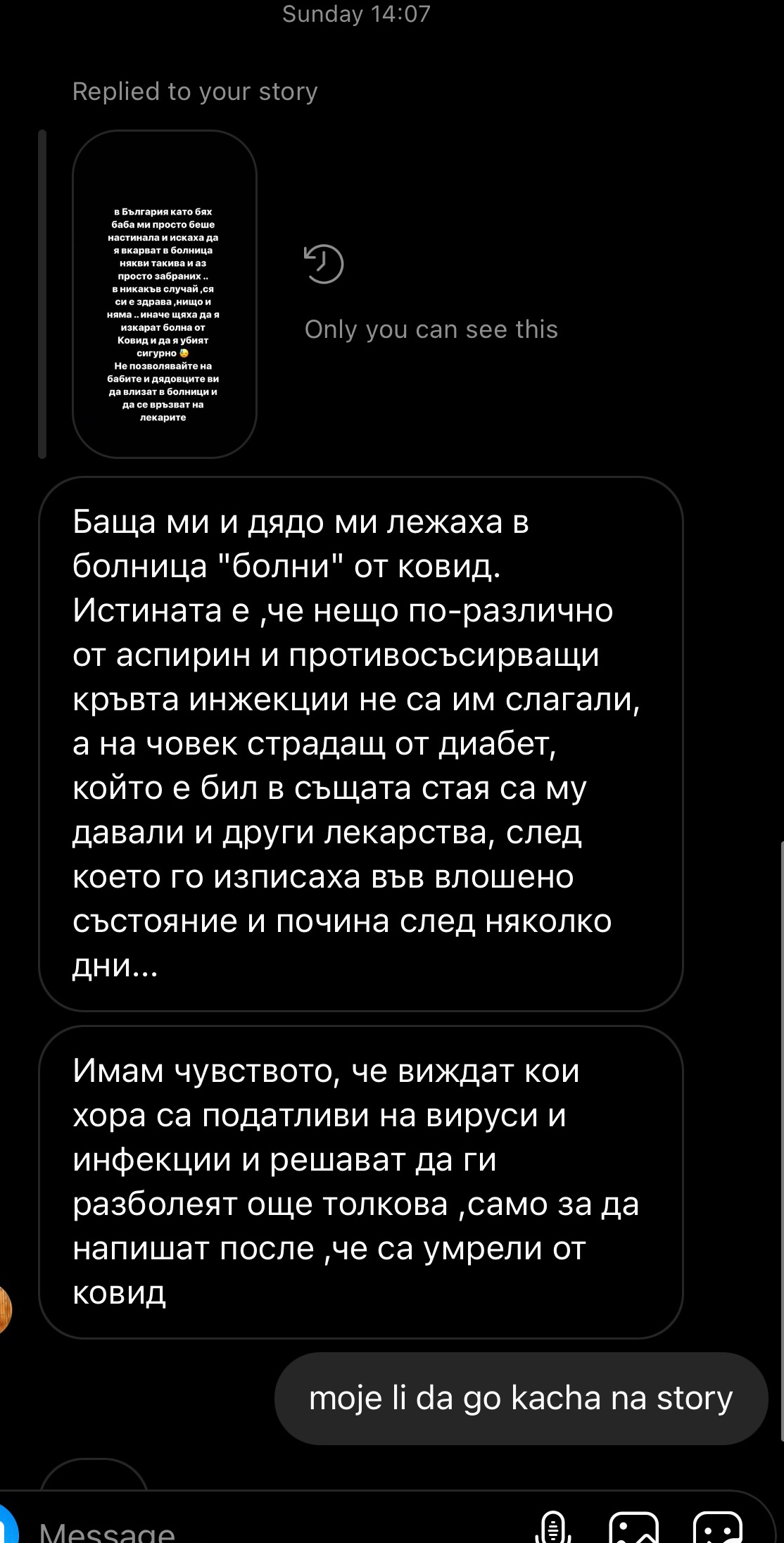Record a voice message with microphone
This screenshot has width=784, height=1543.
pos(552,1528)
